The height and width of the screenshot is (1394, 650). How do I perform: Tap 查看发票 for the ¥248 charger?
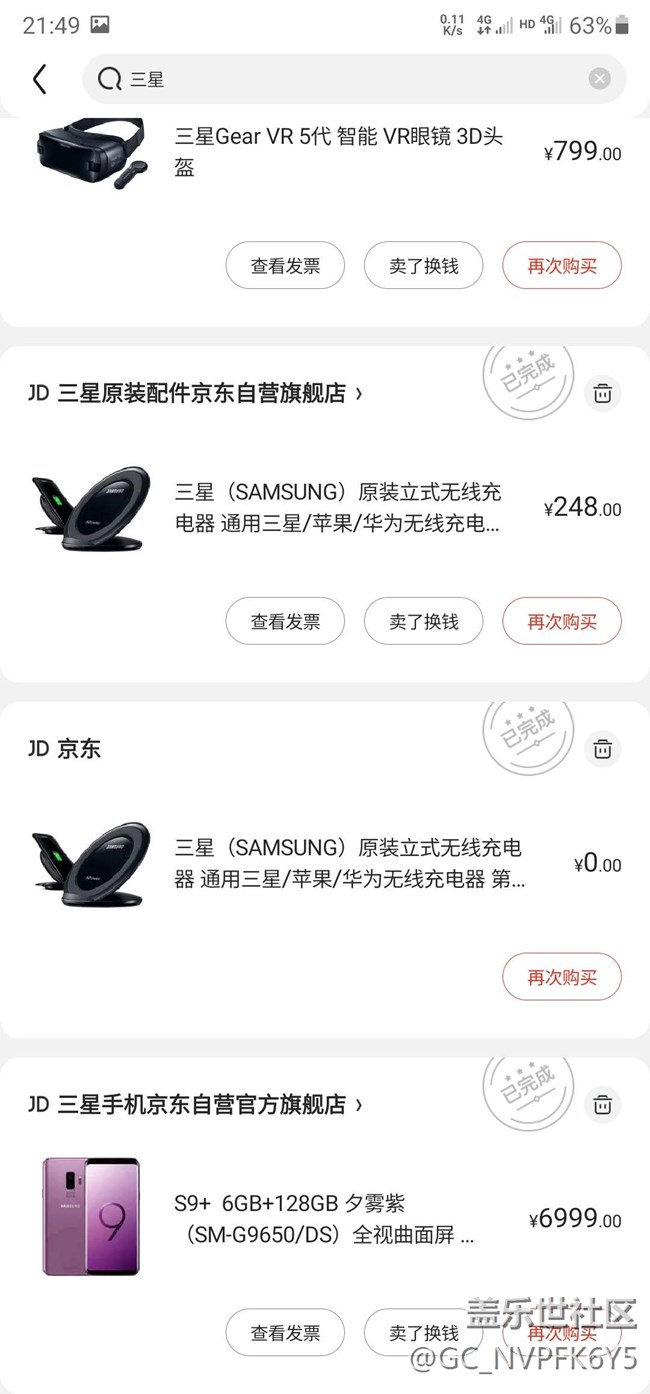coord(285,621)
